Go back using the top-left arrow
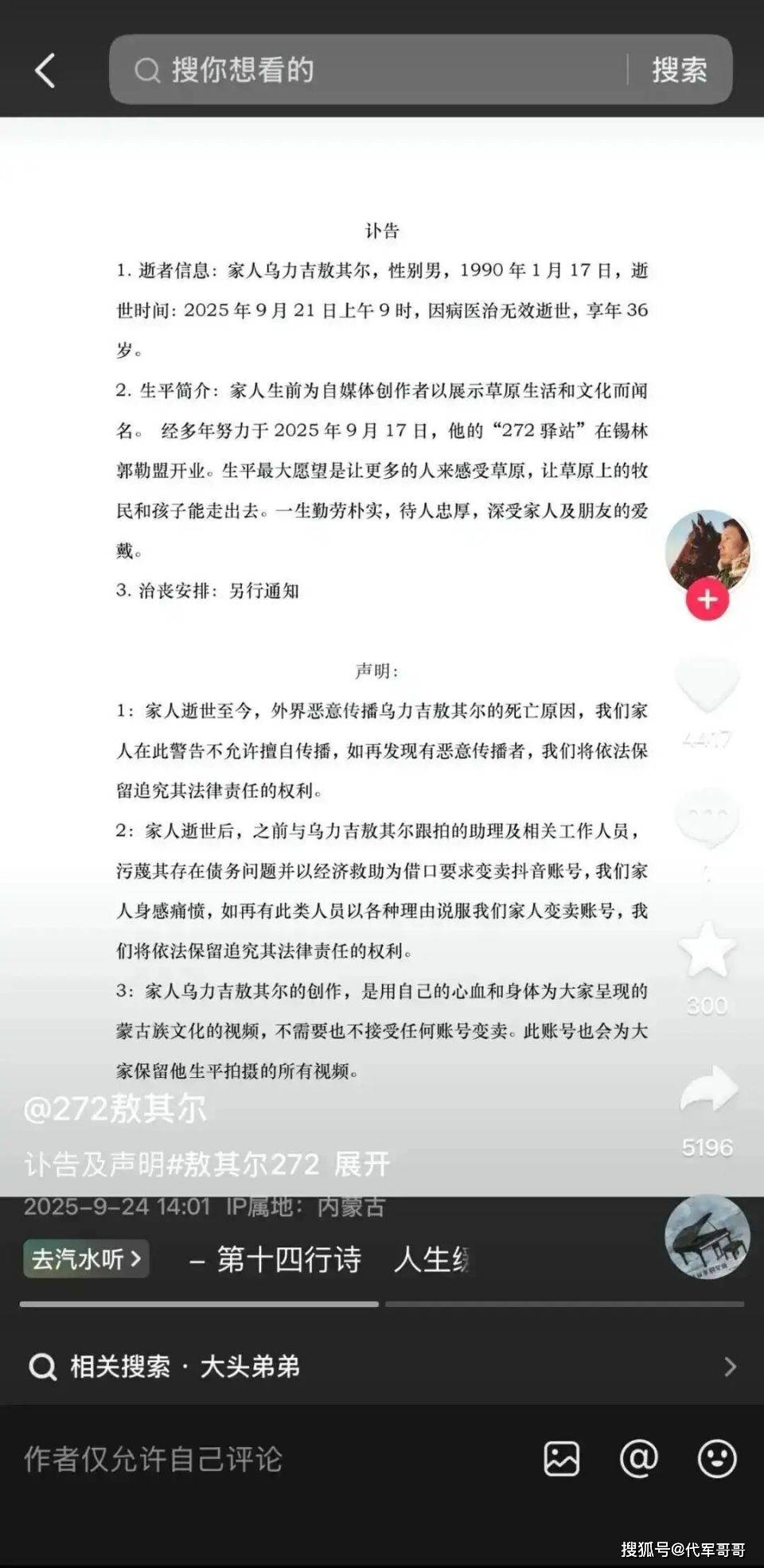 pos(45,71)
